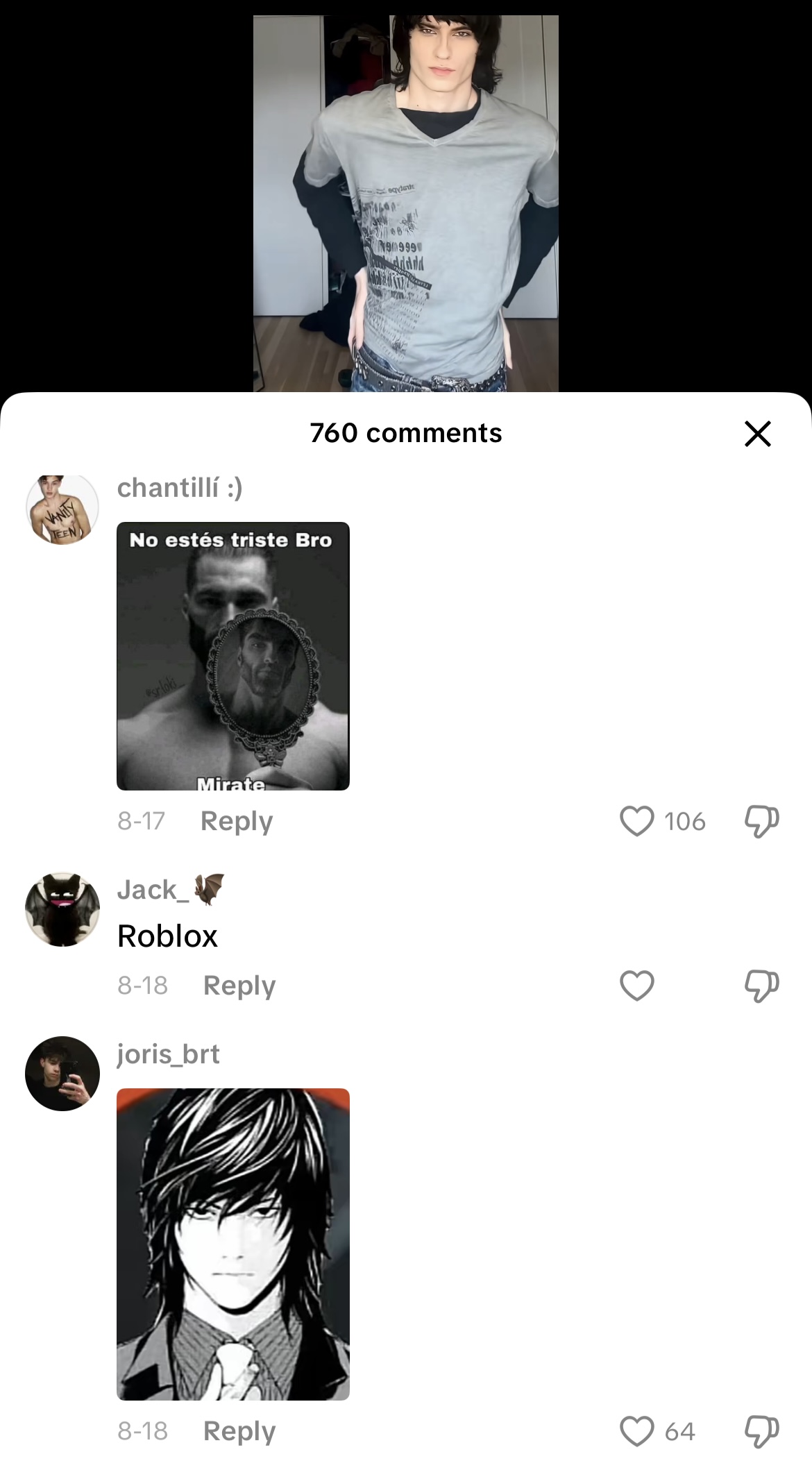View the 'No estés triste Bro' meme image

tap(233, 656)
